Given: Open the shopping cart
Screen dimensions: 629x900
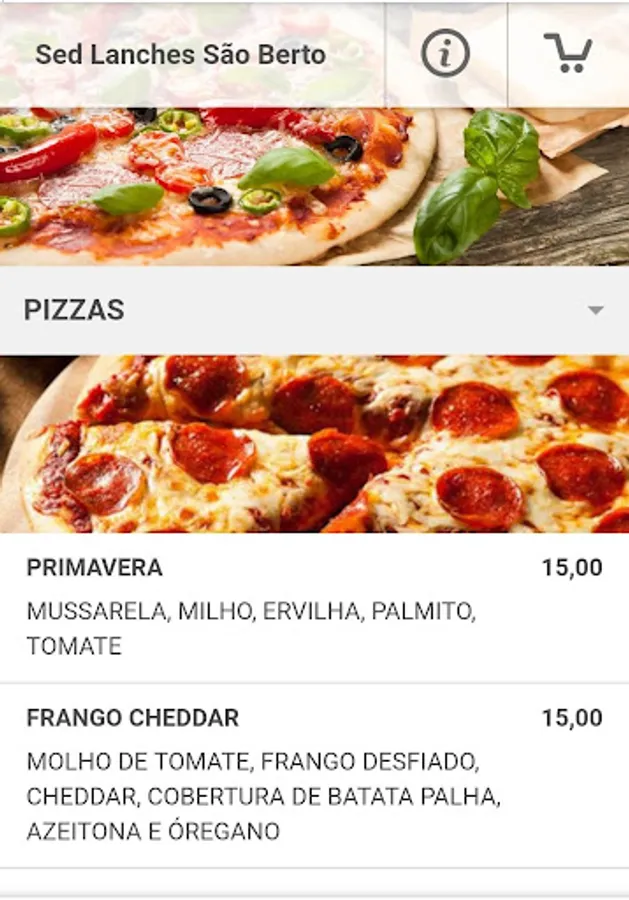Looking at the screenshot, I should click(568, 53).
